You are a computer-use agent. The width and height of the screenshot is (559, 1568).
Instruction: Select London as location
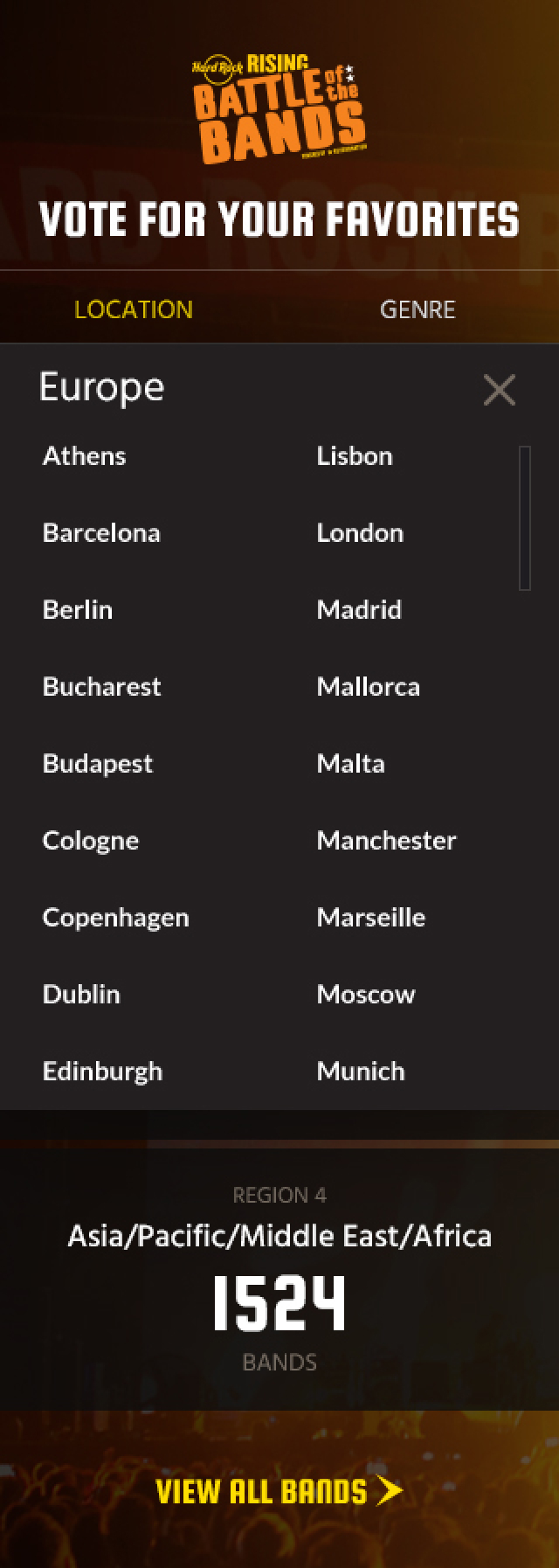pyautogui.click(x=360, y=532)
